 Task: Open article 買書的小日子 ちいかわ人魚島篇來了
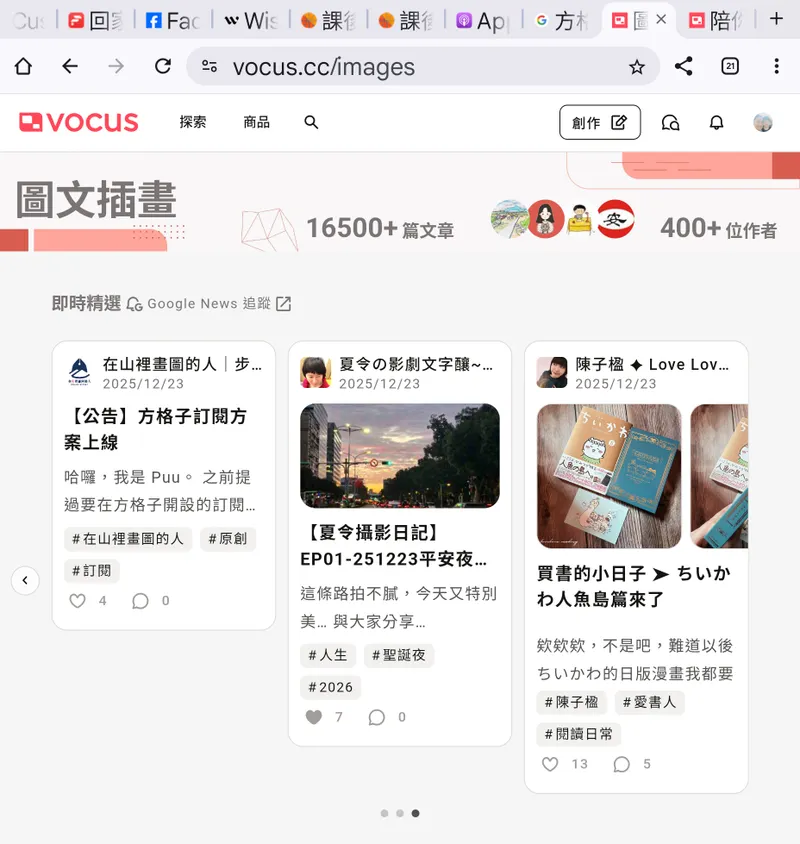point(633,586)
